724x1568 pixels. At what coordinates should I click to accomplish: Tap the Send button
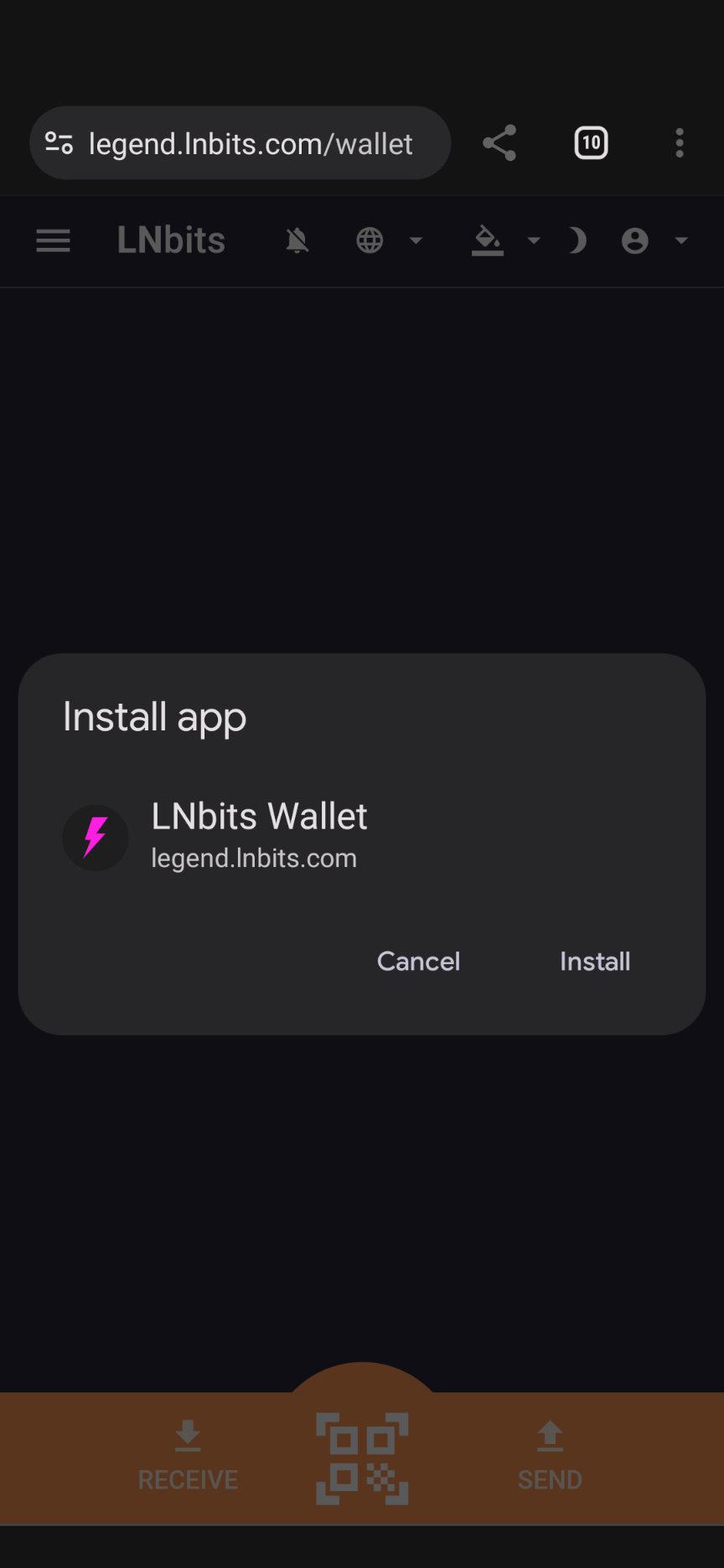[550, 1456]
